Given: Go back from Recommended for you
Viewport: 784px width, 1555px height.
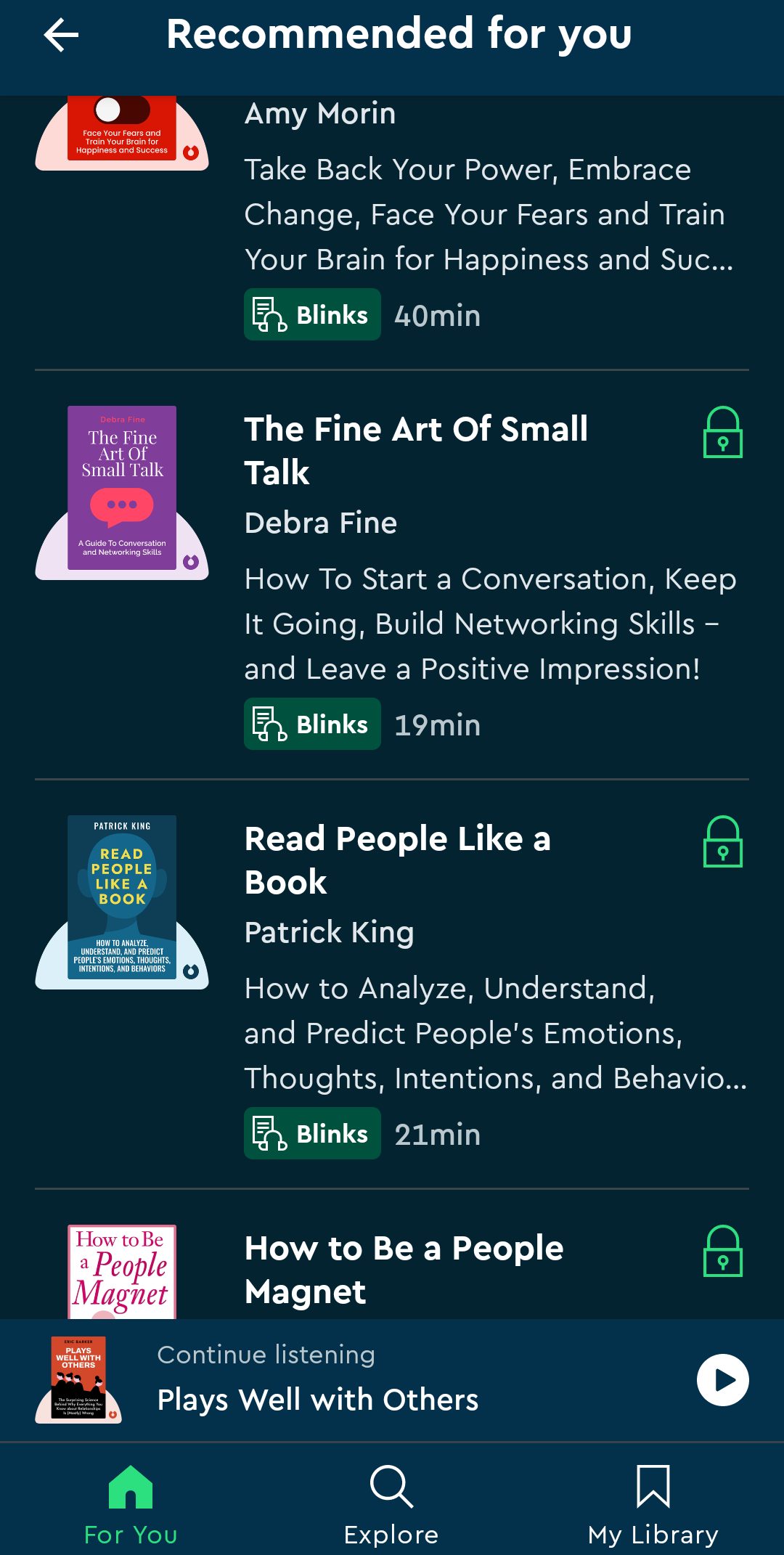Looking at the screenshot, I should click(x=61, y=35).
